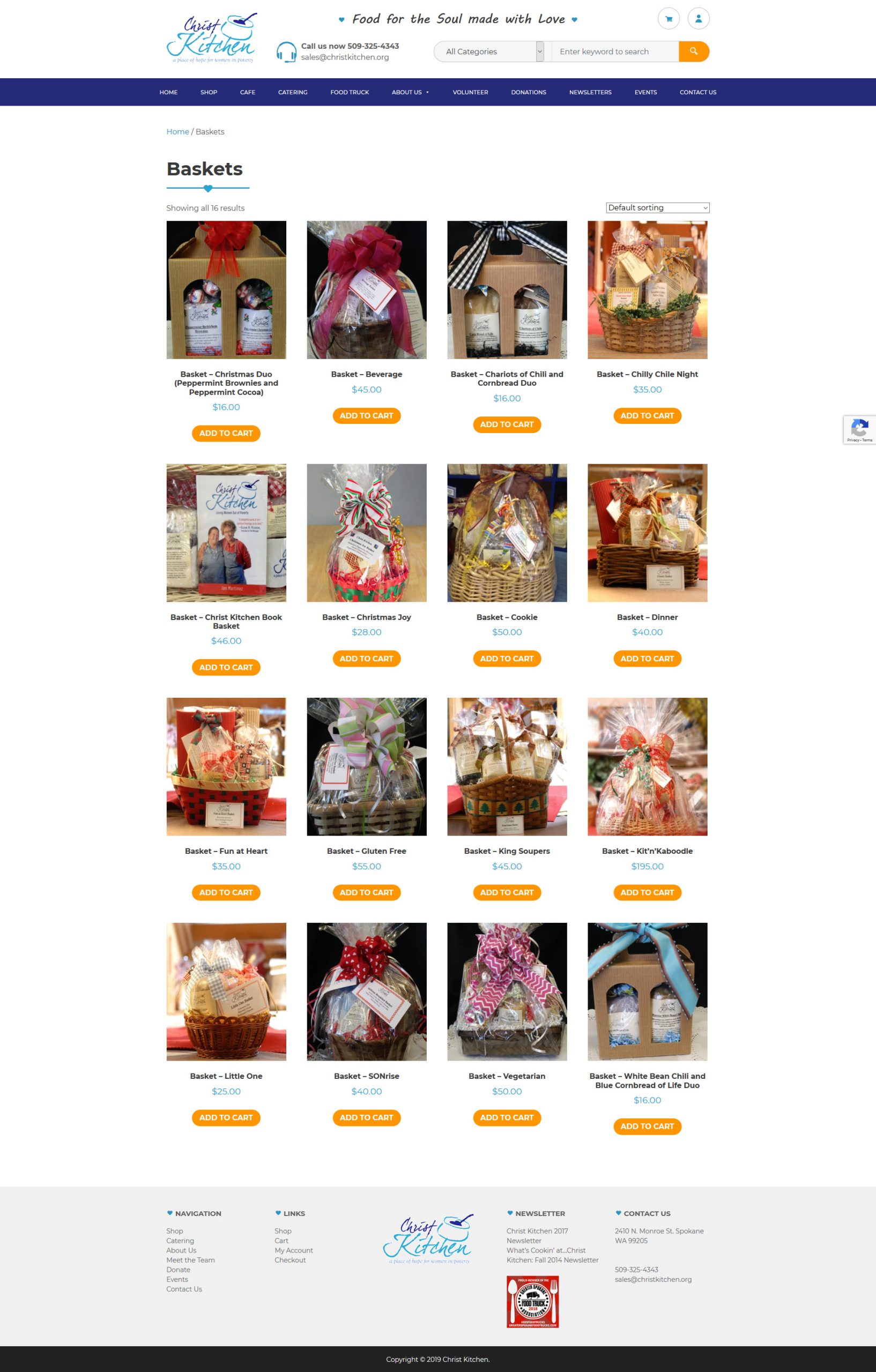
Task: Open Meet the Team footer link
Action: (190, 1260)
